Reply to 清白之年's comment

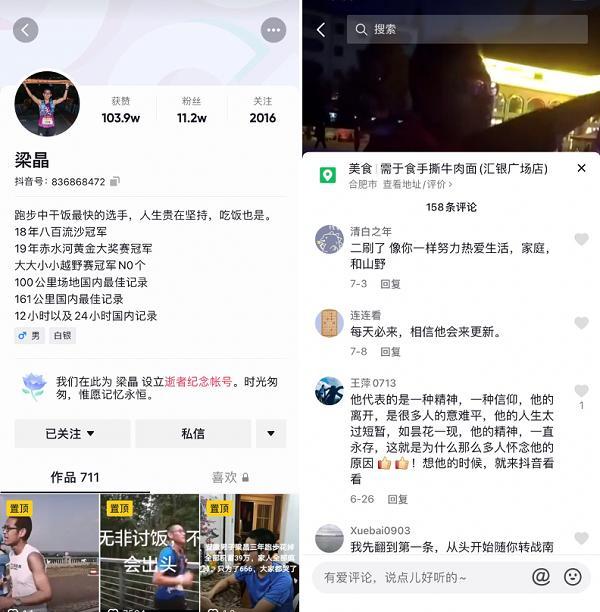[390, 284]
